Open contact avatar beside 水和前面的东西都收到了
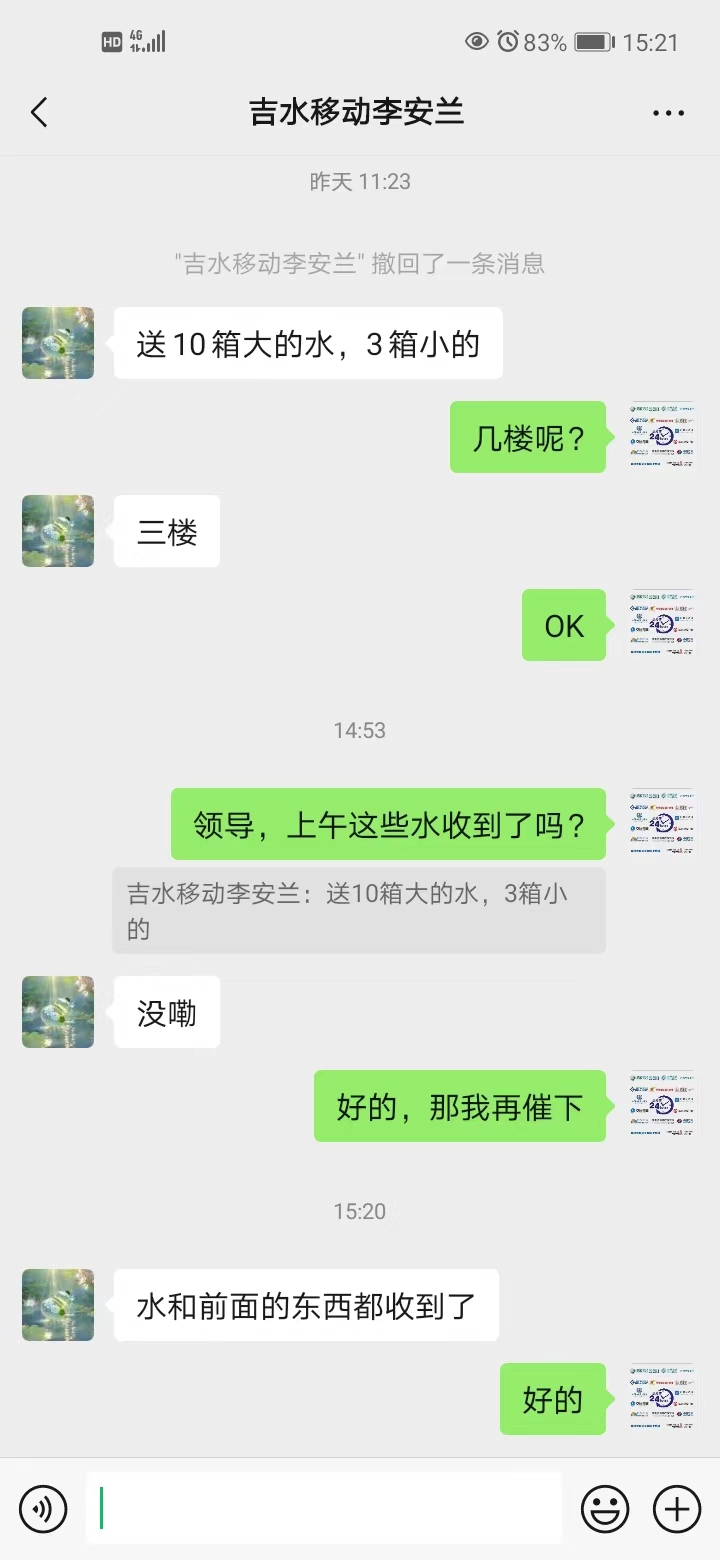720x1560 pixels. pyautogui.click(x=58, y=1305)
